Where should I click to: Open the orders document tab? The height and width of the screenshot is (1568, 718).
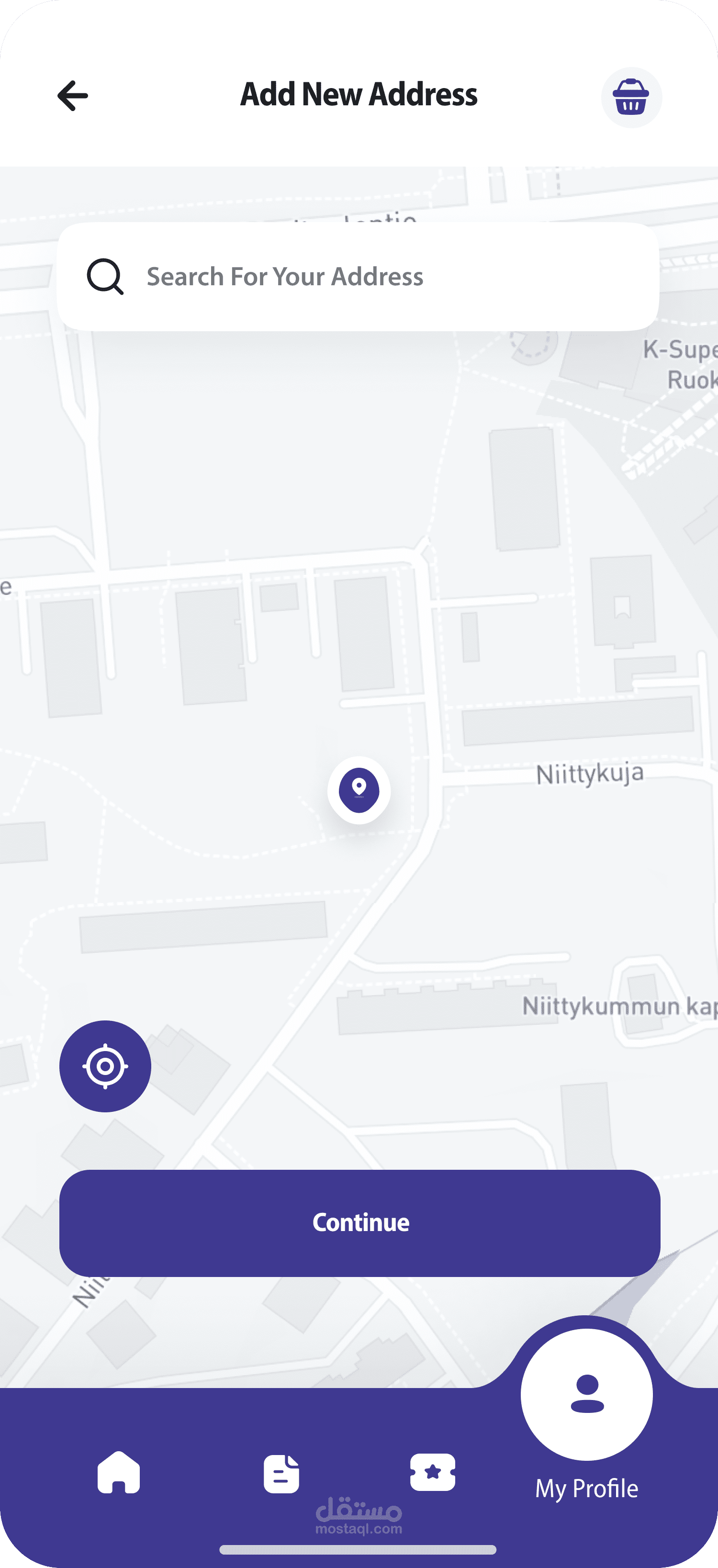click(x=281, y=1474)
